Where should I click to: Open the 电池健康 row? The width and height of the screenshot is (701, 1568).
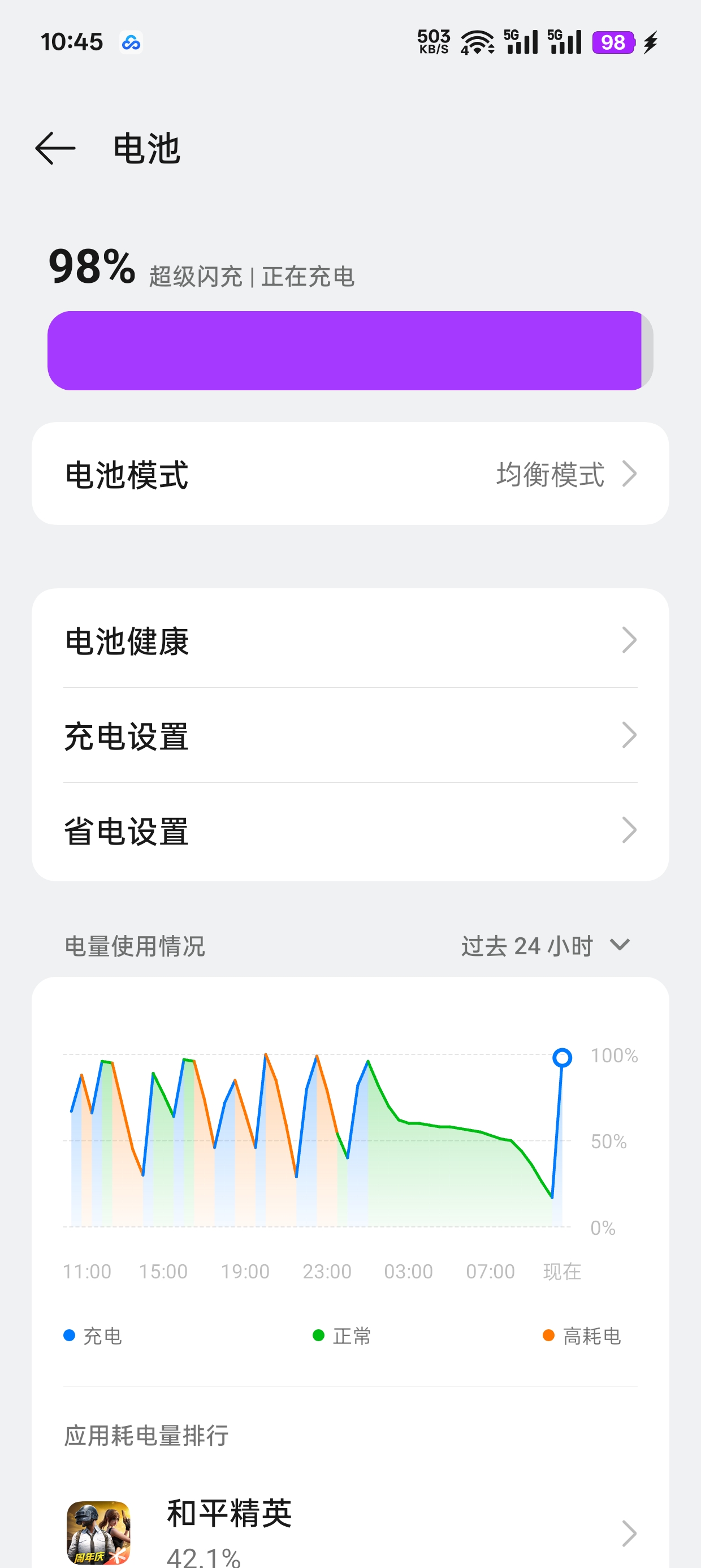click(x=350, y=640)
